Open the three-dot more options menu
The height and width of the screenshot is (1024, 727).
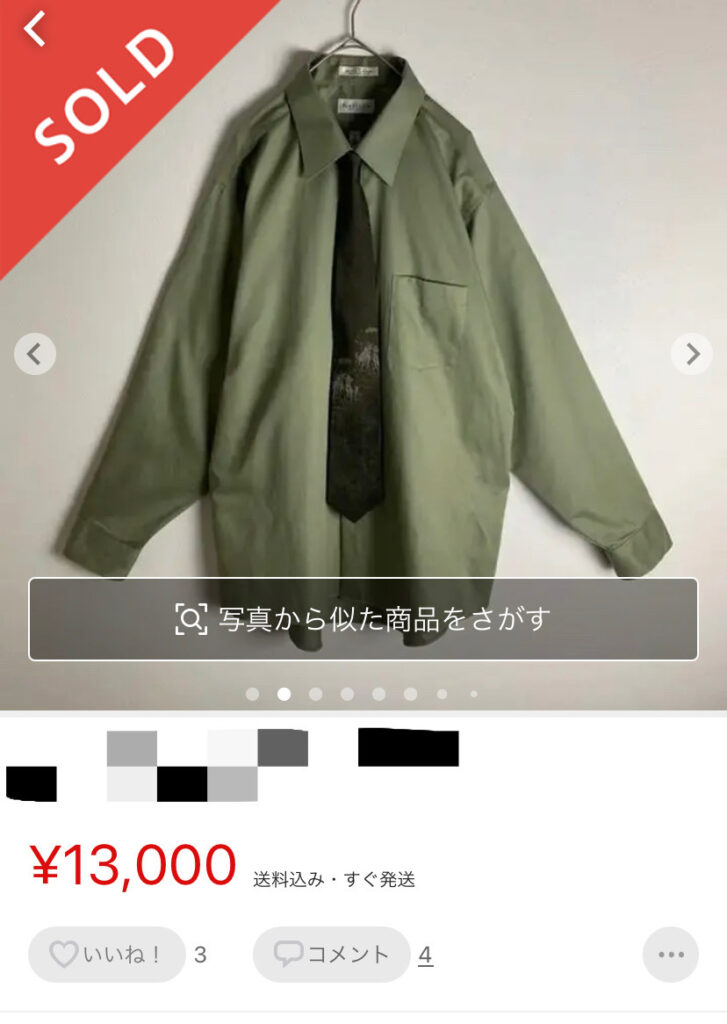[x=670, y=954]
